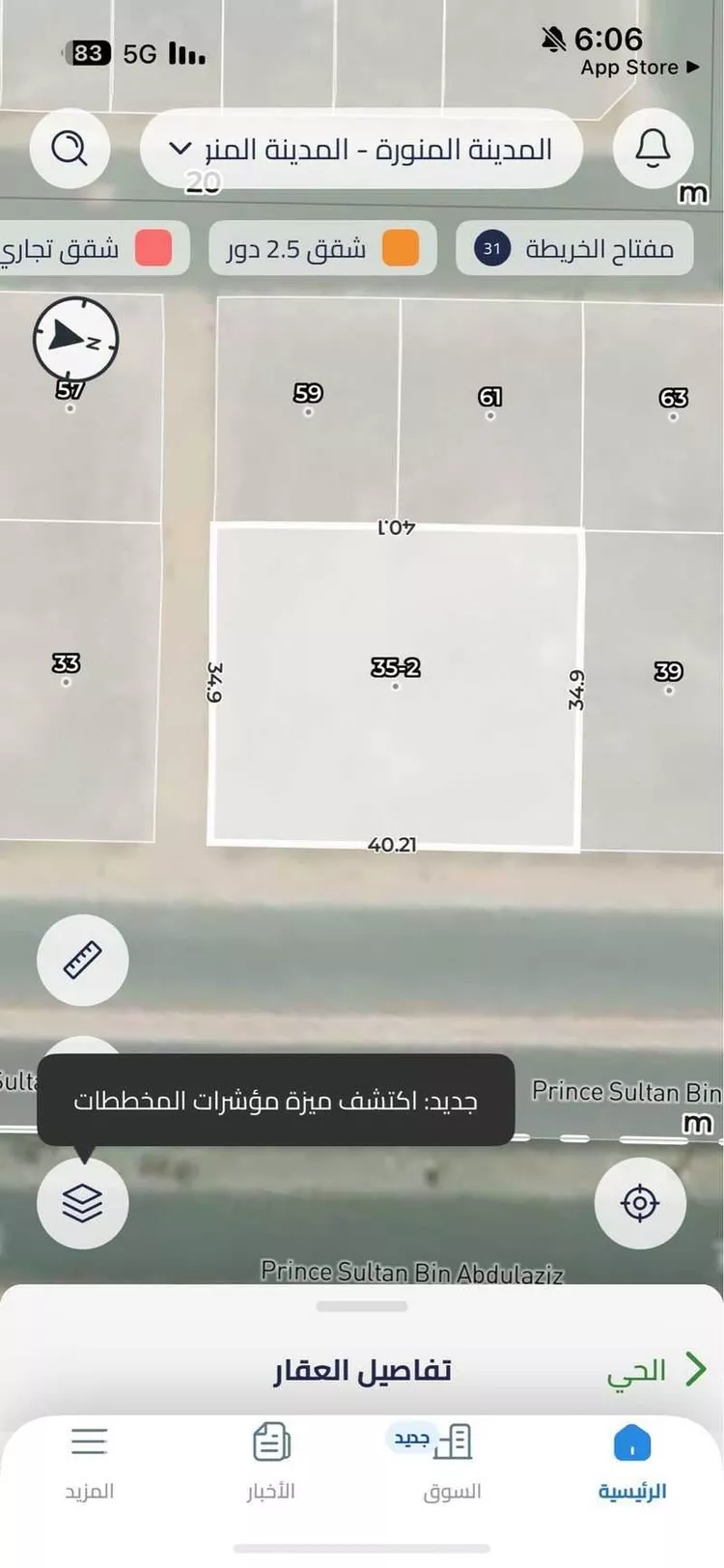The height and width of the screenshot is (1568, 724).
Task: Open the search magnifier tool
Action: coord(70,149)
